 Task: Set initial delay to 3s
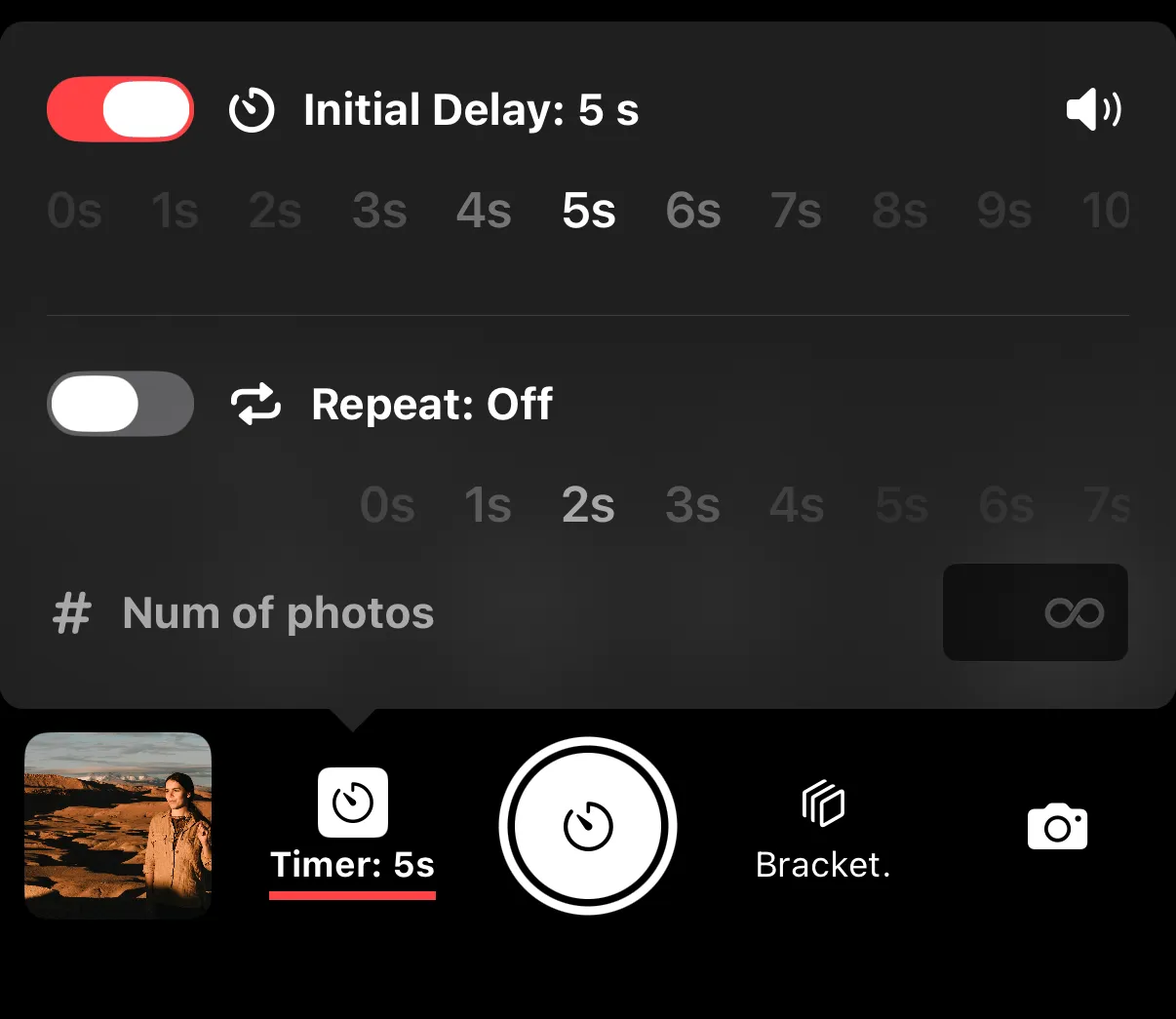[x=379, y=211]
